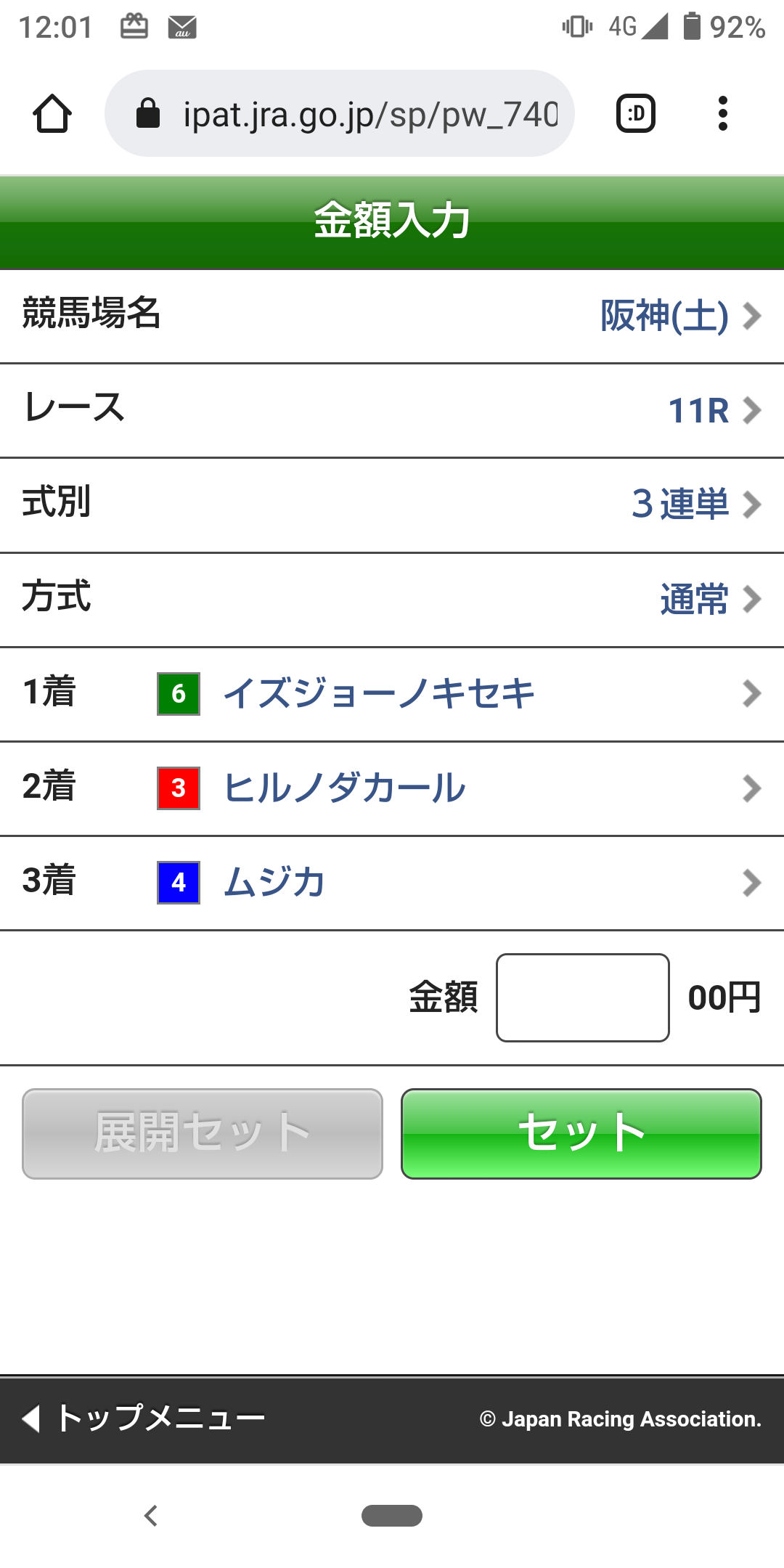Tap the system back arrow

coord(151,1516)
